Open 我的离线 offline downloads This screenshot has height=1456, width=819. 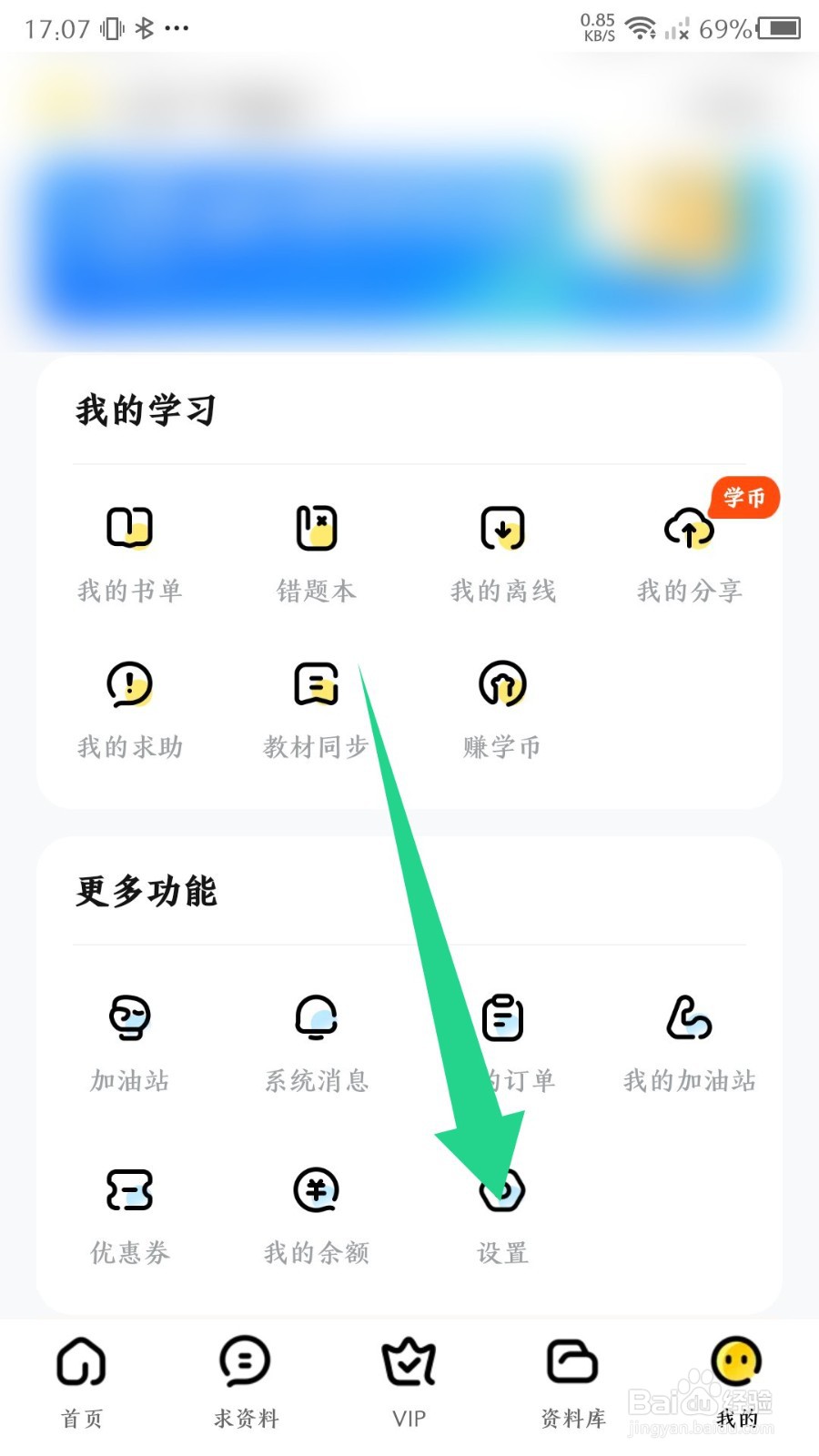[502, 551]
